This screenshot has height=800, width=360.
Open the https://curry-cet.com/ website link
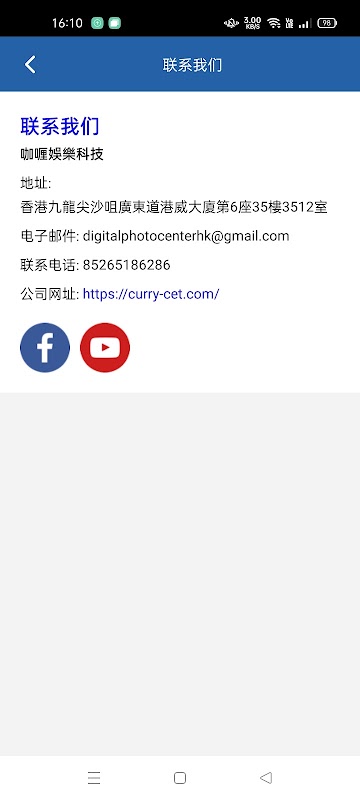click(151, 294)
